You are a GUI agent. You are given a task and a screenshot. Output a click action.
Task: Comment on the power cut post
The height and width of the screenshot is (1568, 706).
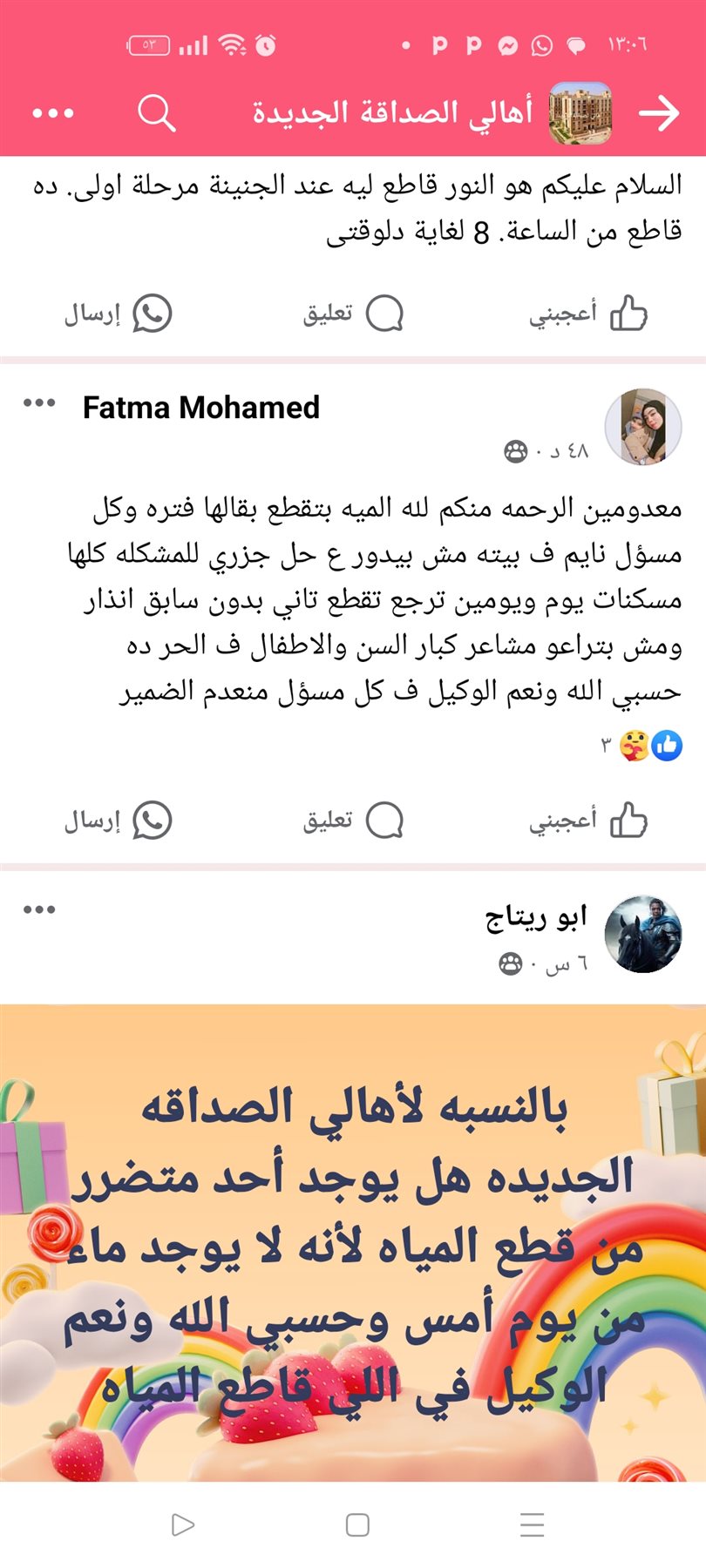pyautogui.click(x=353, y=314)
